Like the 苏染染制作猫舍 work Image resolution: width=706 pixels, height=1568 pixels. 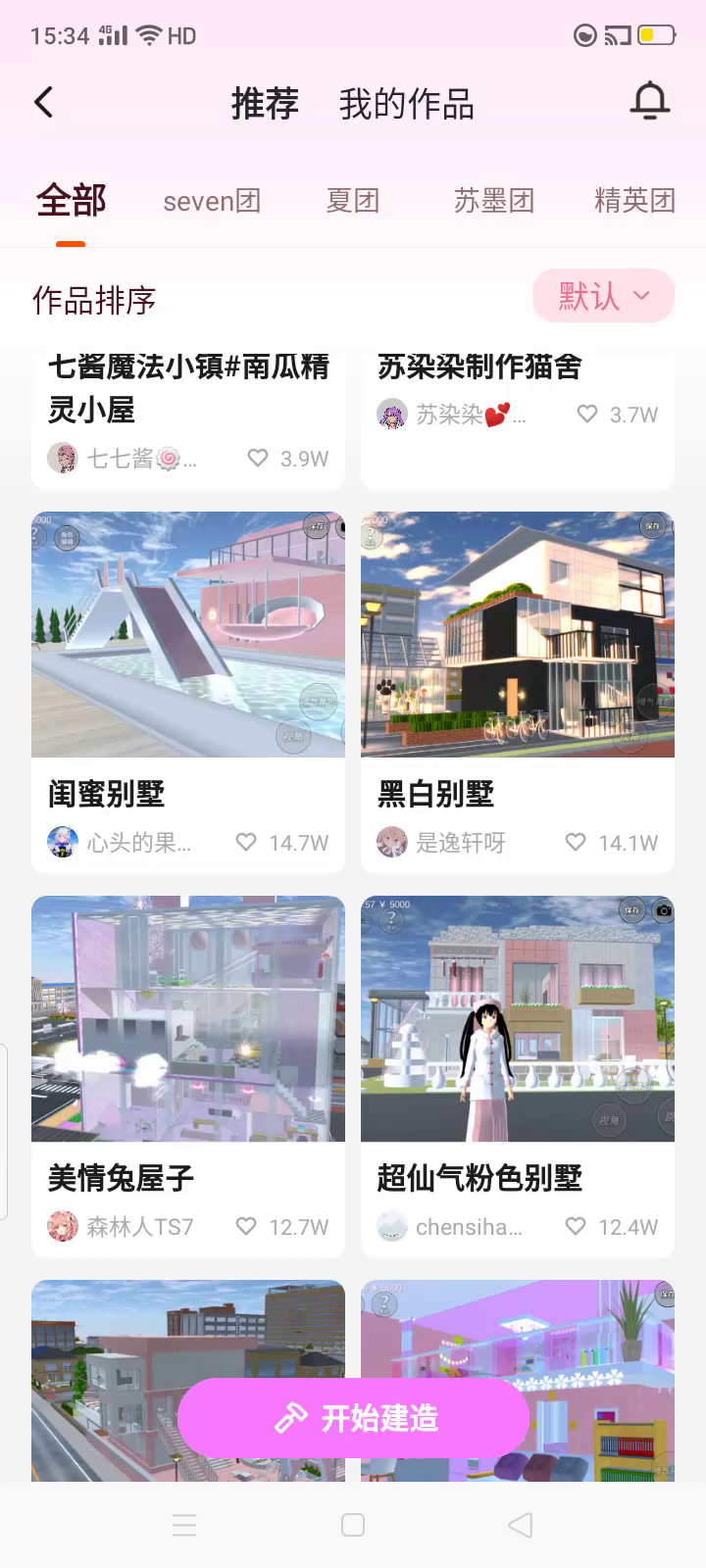click(x=587, y=415)
